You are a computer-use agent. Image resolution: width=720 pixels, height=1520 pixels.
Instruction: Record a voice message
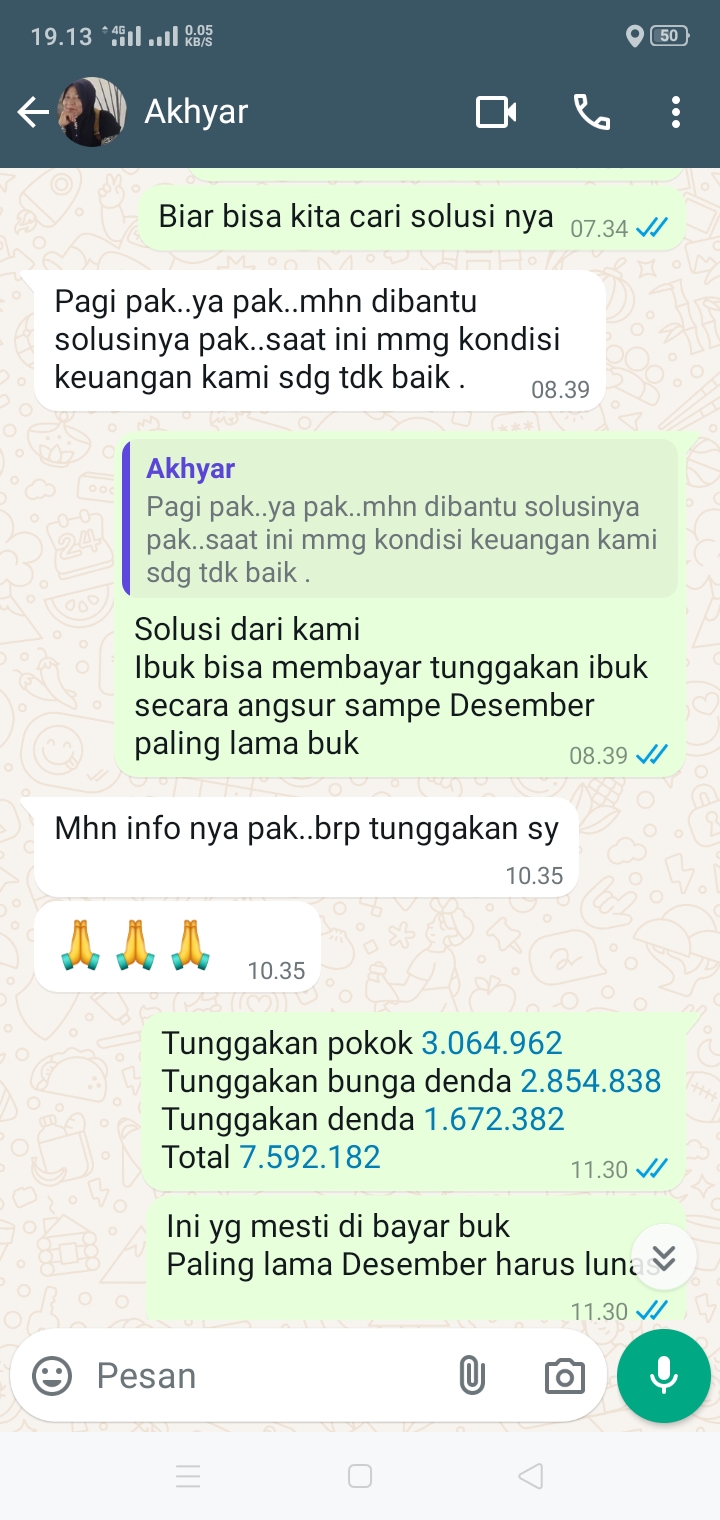663,1376
